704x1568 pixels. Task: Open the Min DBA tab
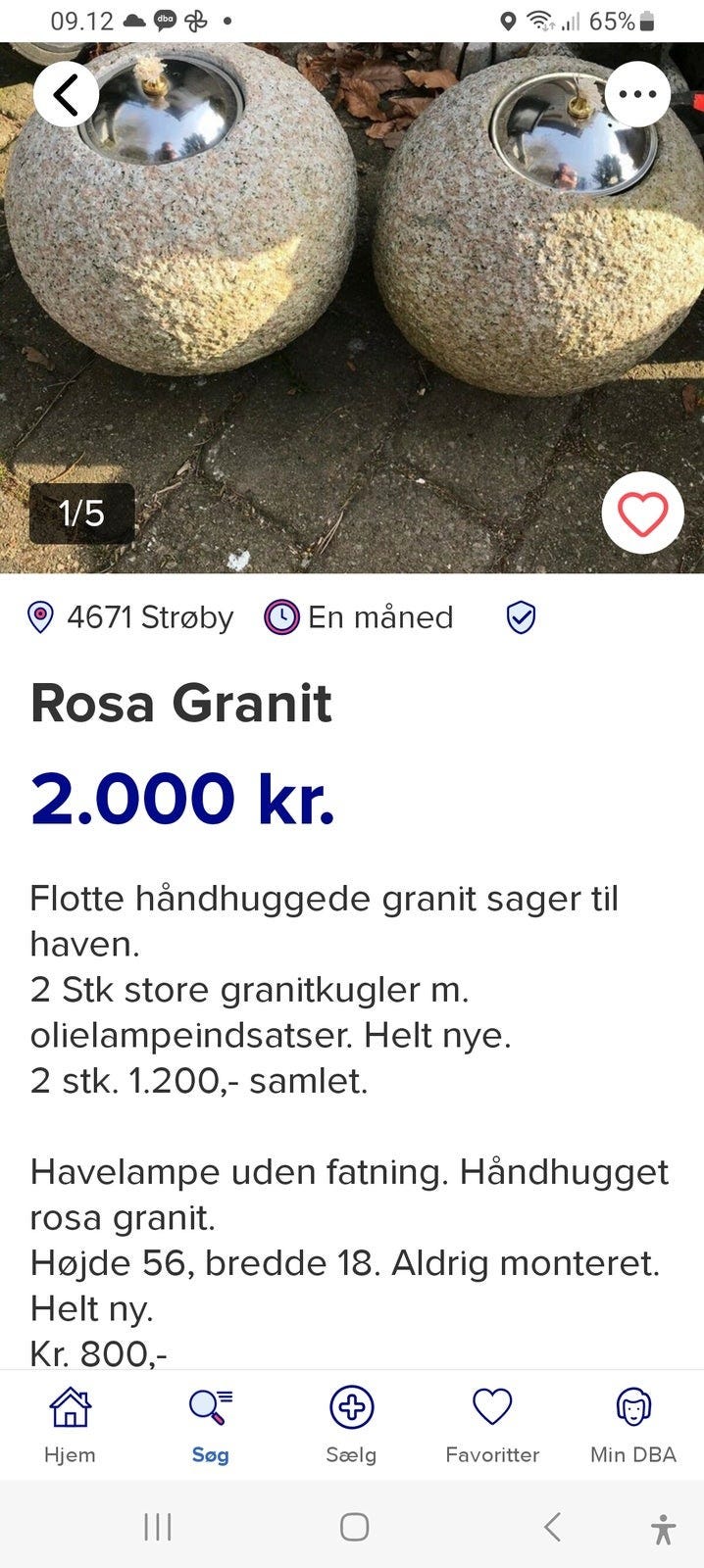(x=633, y=1423)
